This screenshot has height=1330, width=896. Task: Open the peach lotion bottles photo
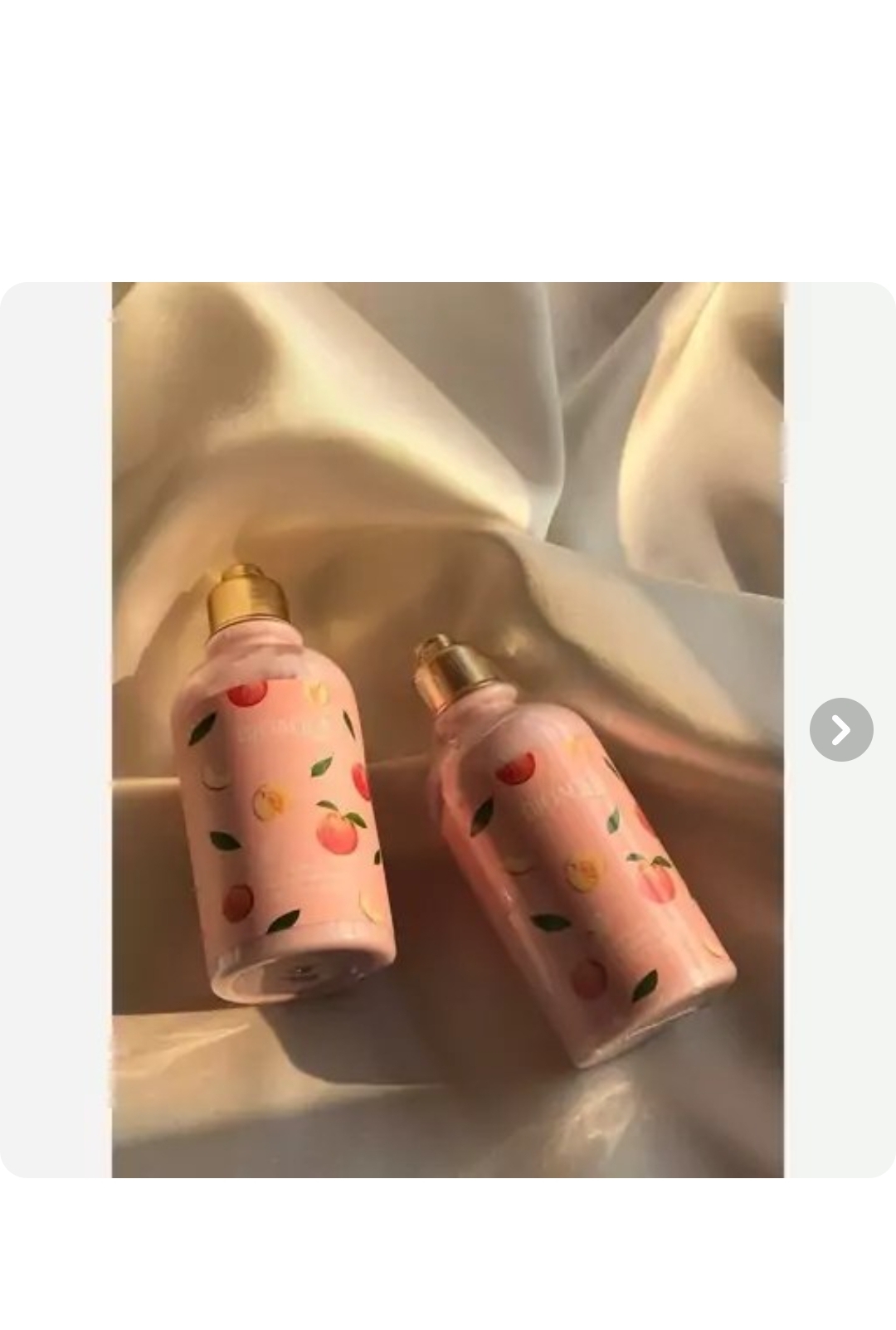click(x=448, y=729)
